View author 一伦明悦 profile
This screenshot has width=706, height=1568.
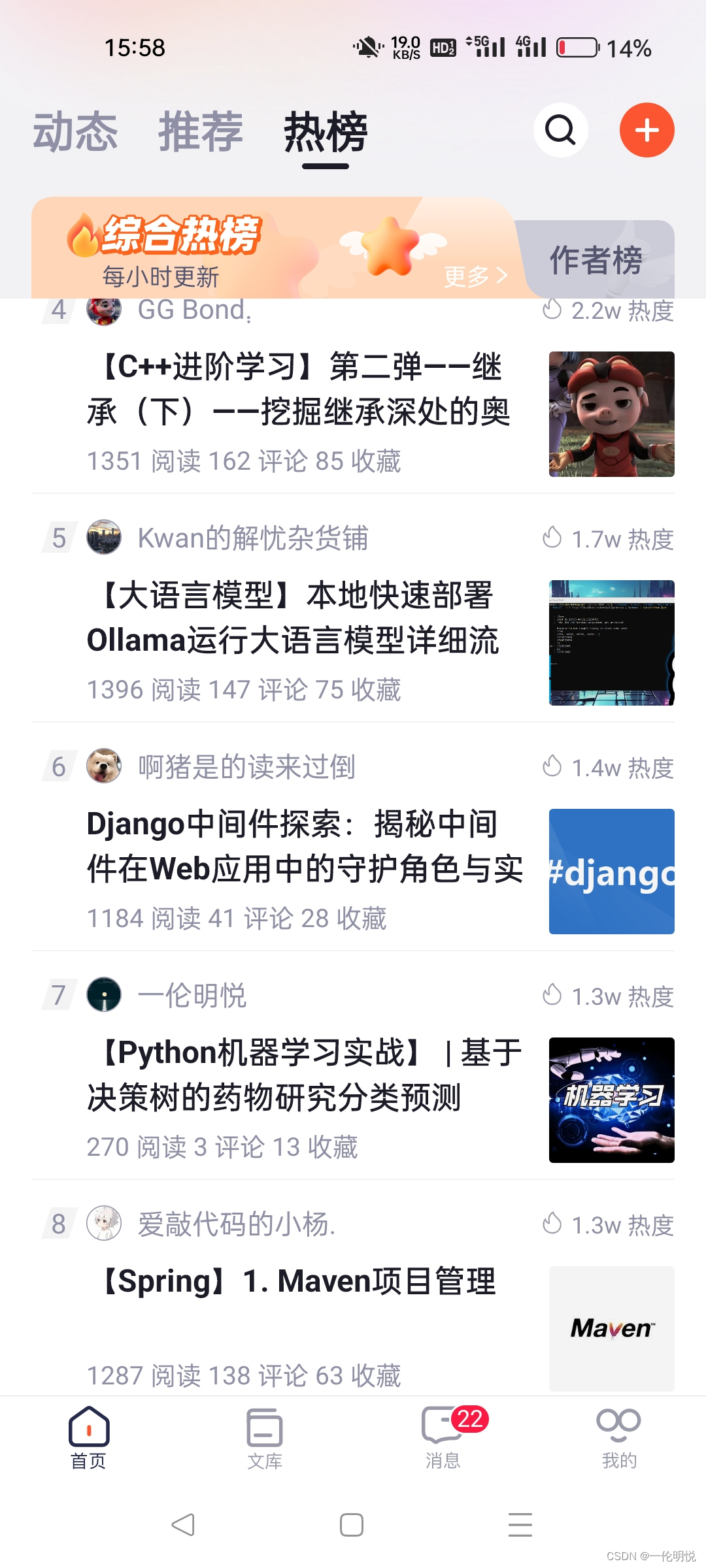pyautogui.click(x=192, y=996)
